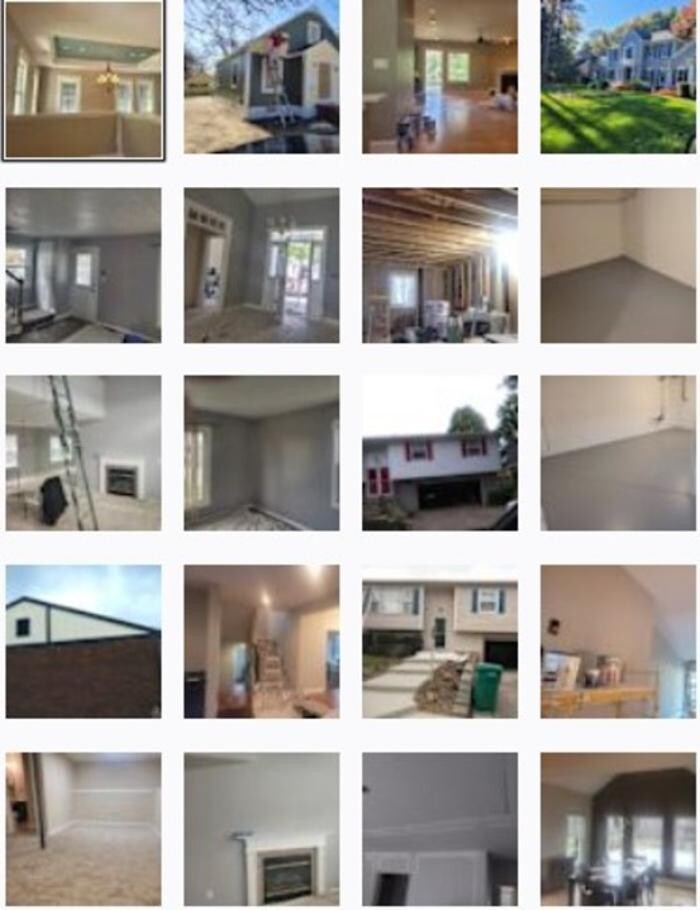Open the photo of the scaffold plank with paint supplies
700x910 pixels.
pyautogui.click(x=618, y=641)
